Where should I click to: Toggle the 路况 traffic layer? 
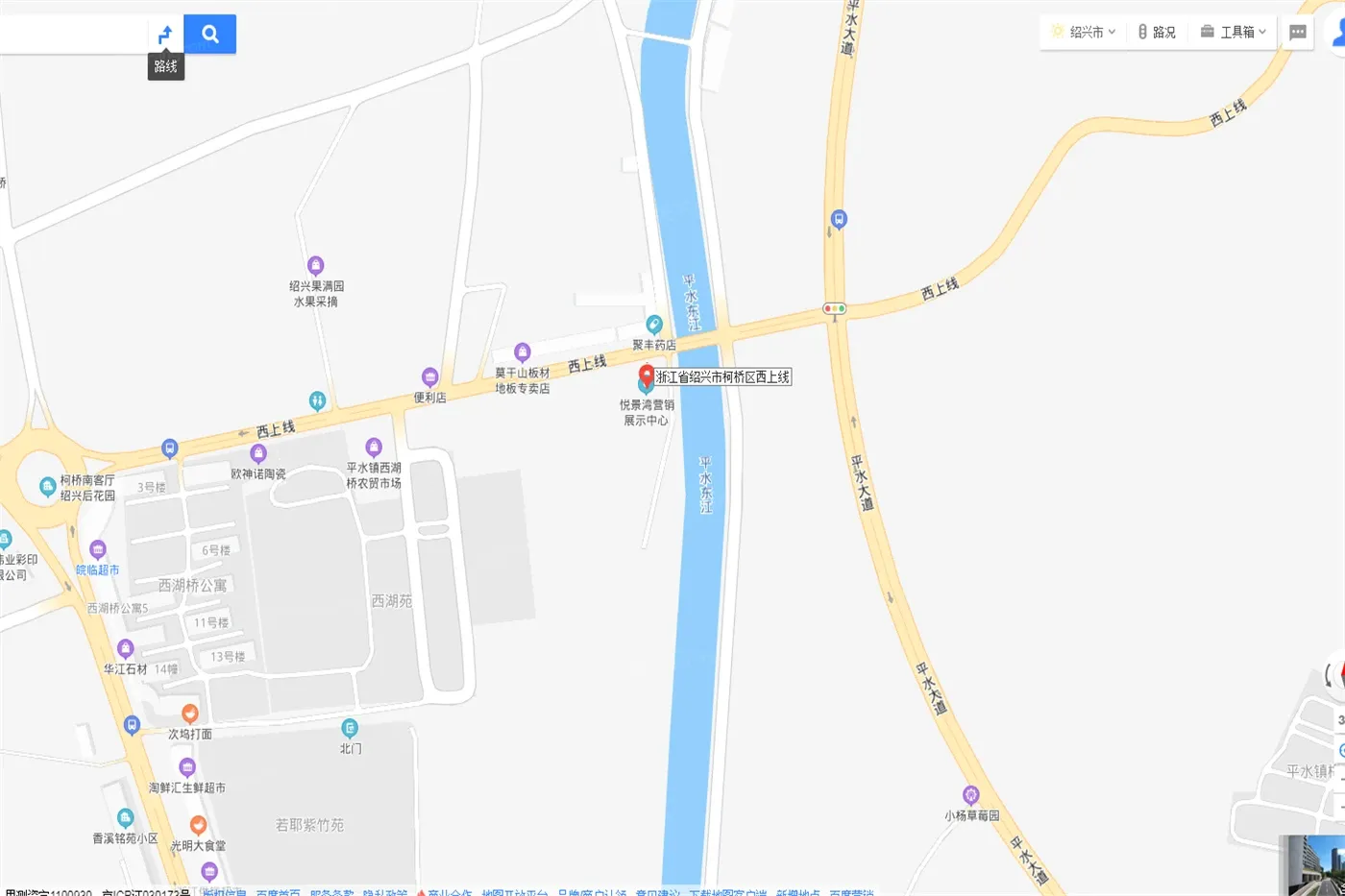[x=1157, y=32]
